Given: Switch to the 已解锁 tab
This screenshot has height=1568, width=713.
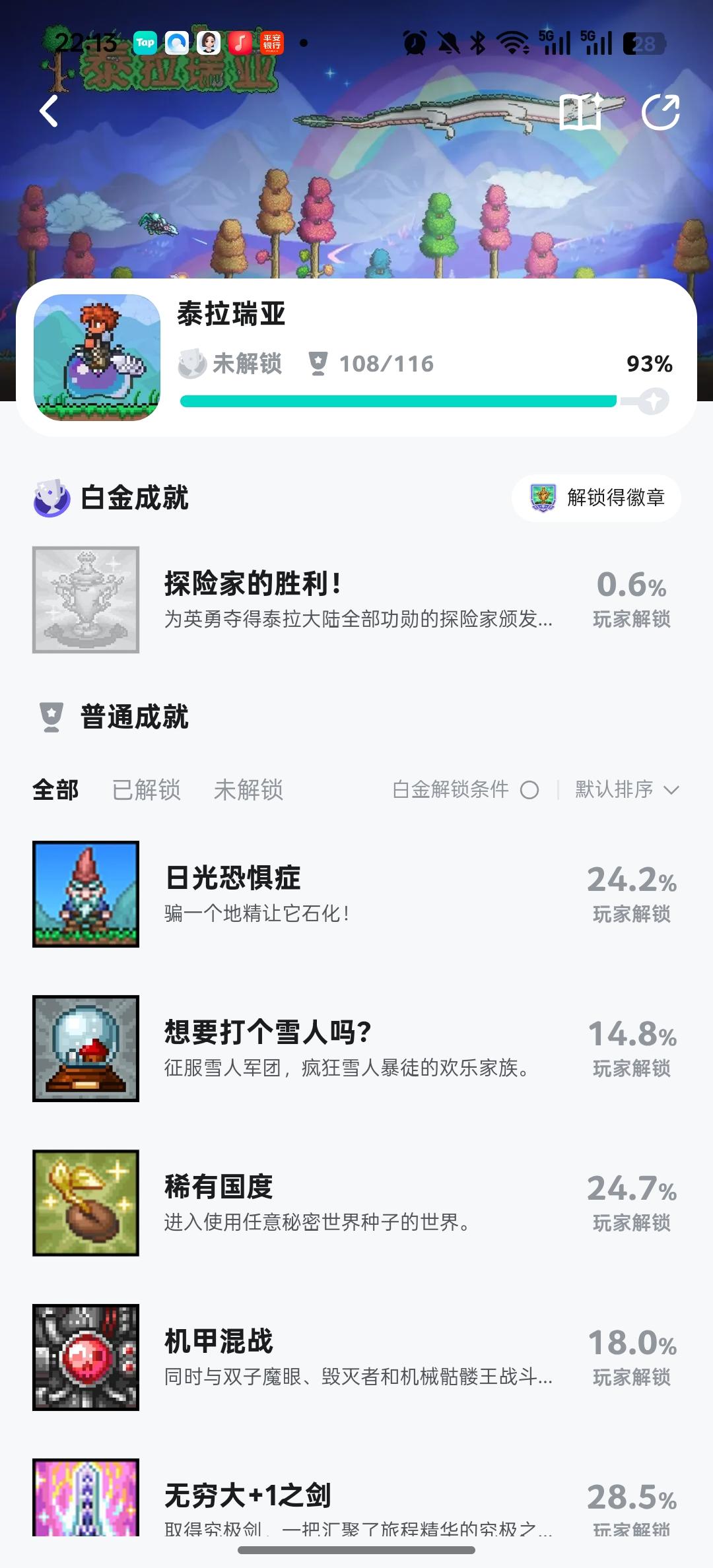Looking at the screenshot, I should [147, 790].
